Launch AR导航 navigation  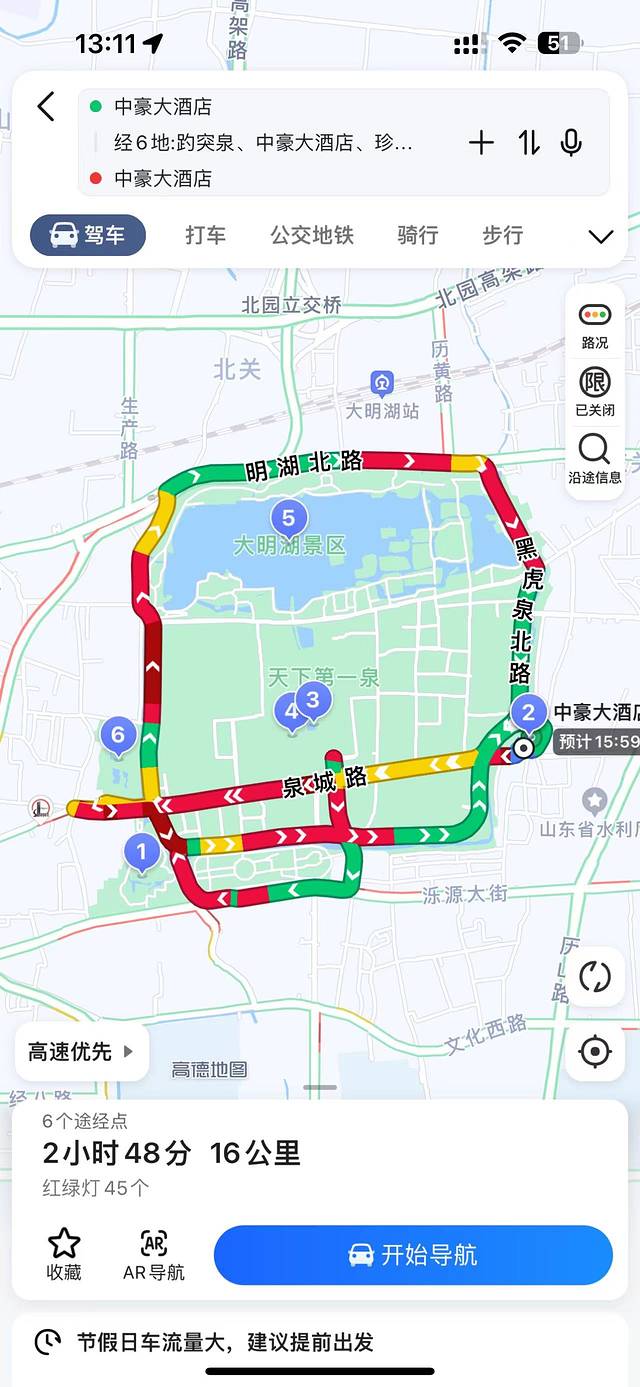pyautogui.click(x=154, y=1255)
